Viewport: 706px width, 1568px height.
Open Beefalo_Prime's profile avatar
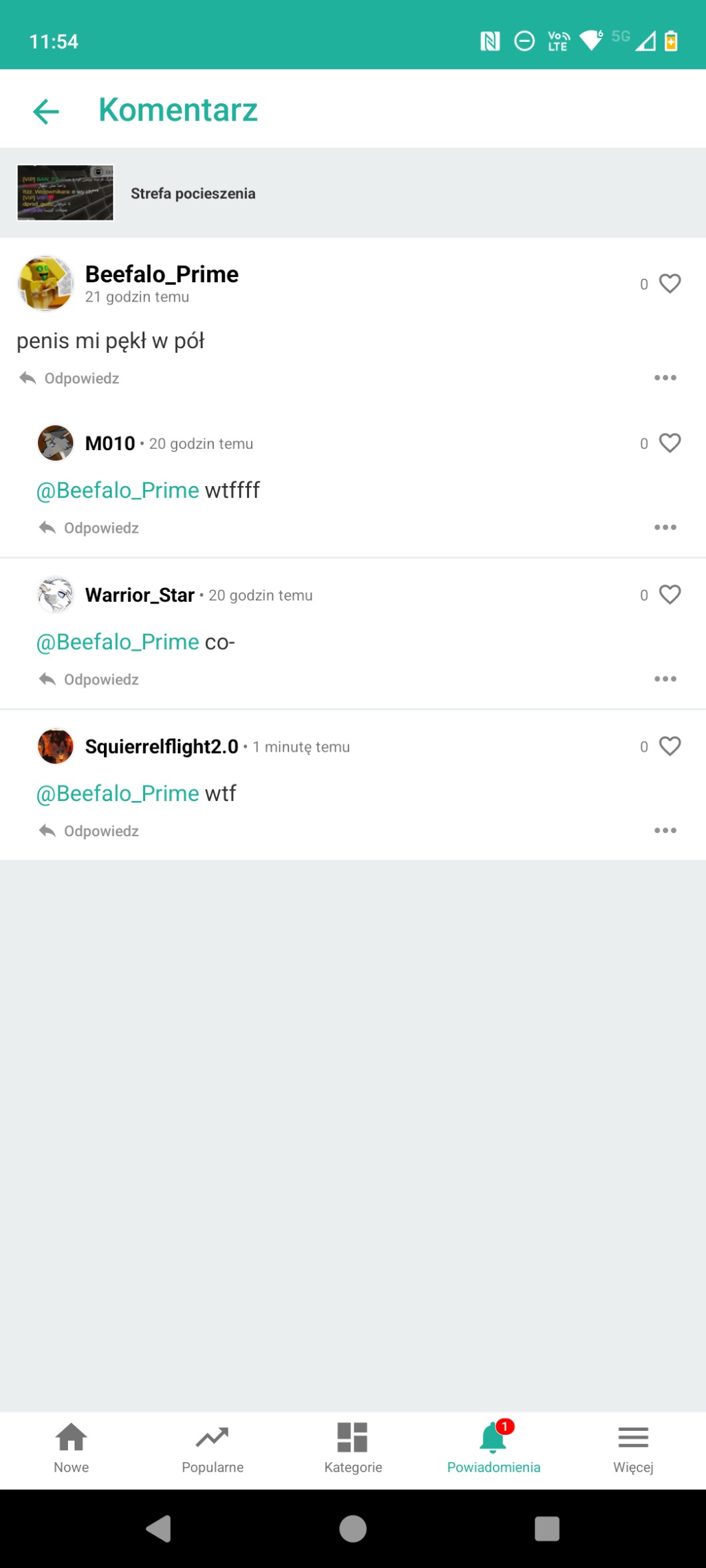pyautogui.click(x=45, y=284)
